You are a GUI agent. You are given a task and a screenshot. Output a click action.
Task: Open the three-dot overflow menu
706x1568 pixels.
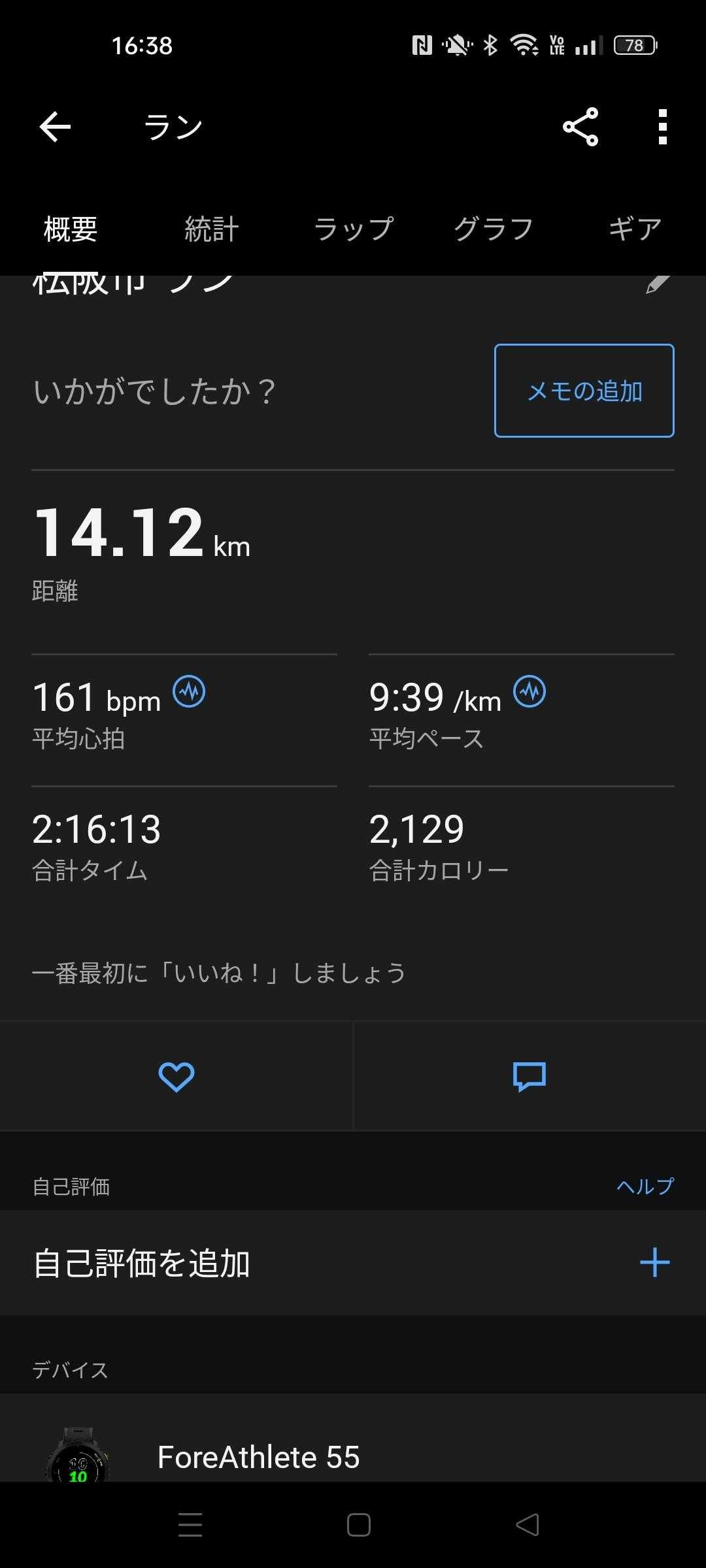point(662,127)
